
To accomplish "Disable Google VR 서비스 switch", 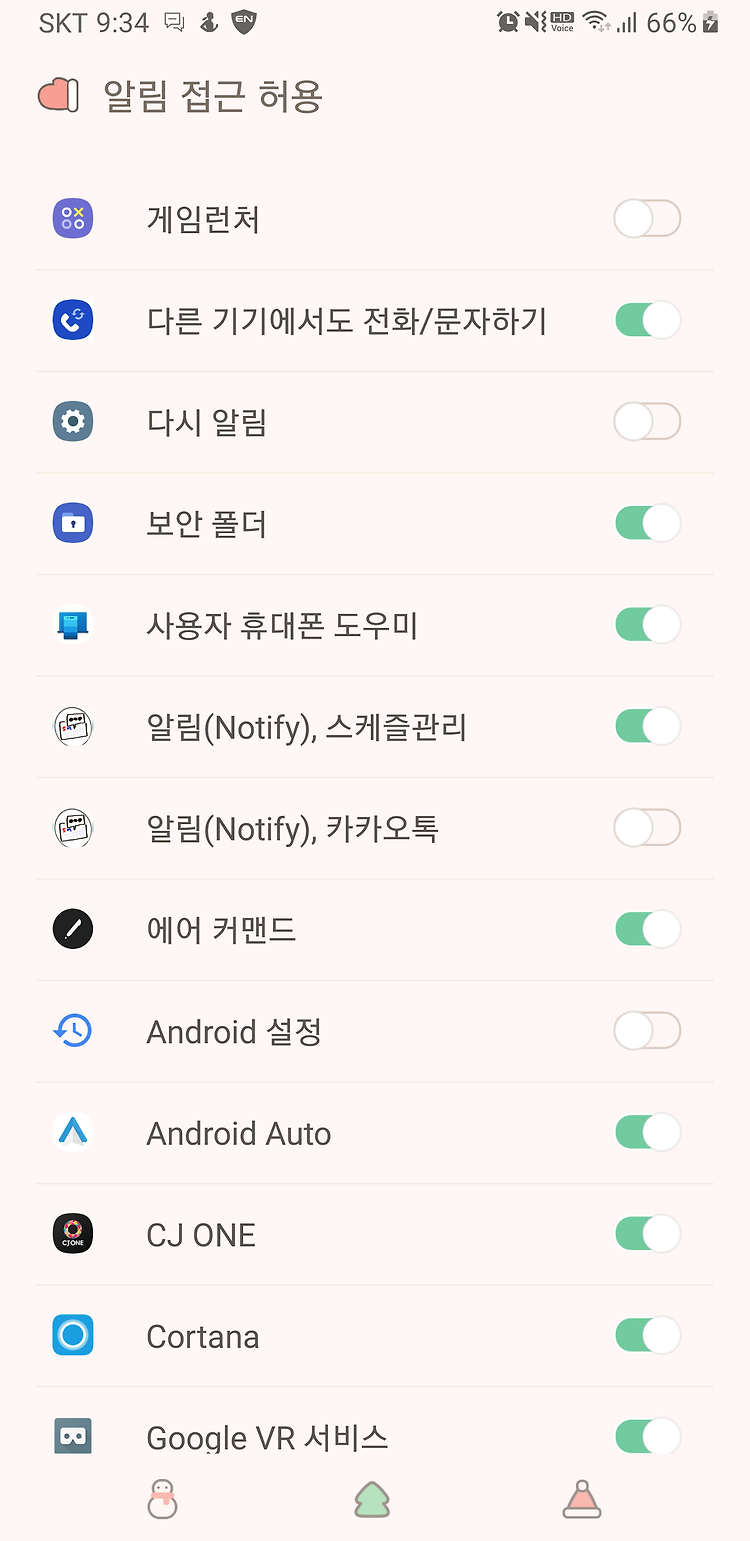I will click(647, 1436).
